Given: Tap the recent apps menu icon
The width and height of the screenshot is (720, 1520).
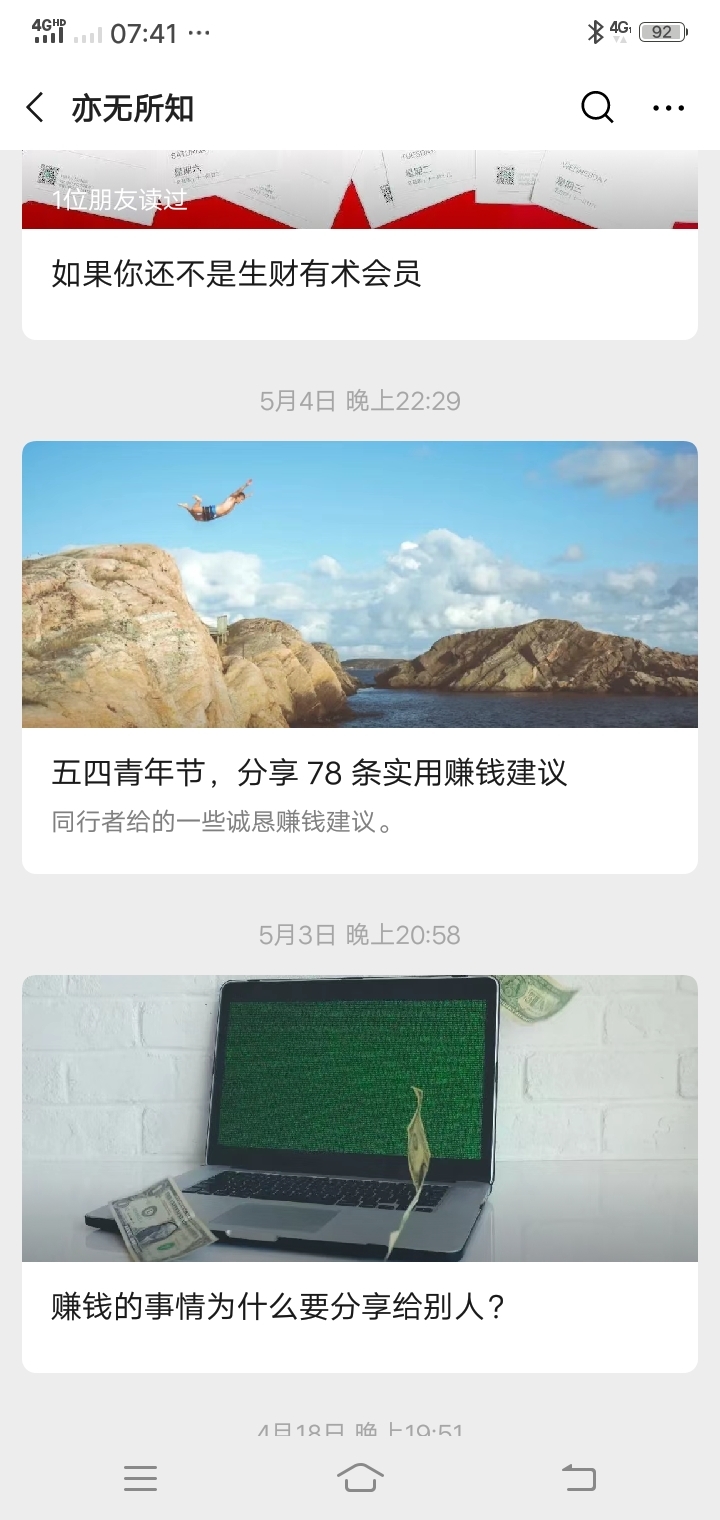Looking at the screenshot, I should pyautogui.click(x=141, y=1477).
